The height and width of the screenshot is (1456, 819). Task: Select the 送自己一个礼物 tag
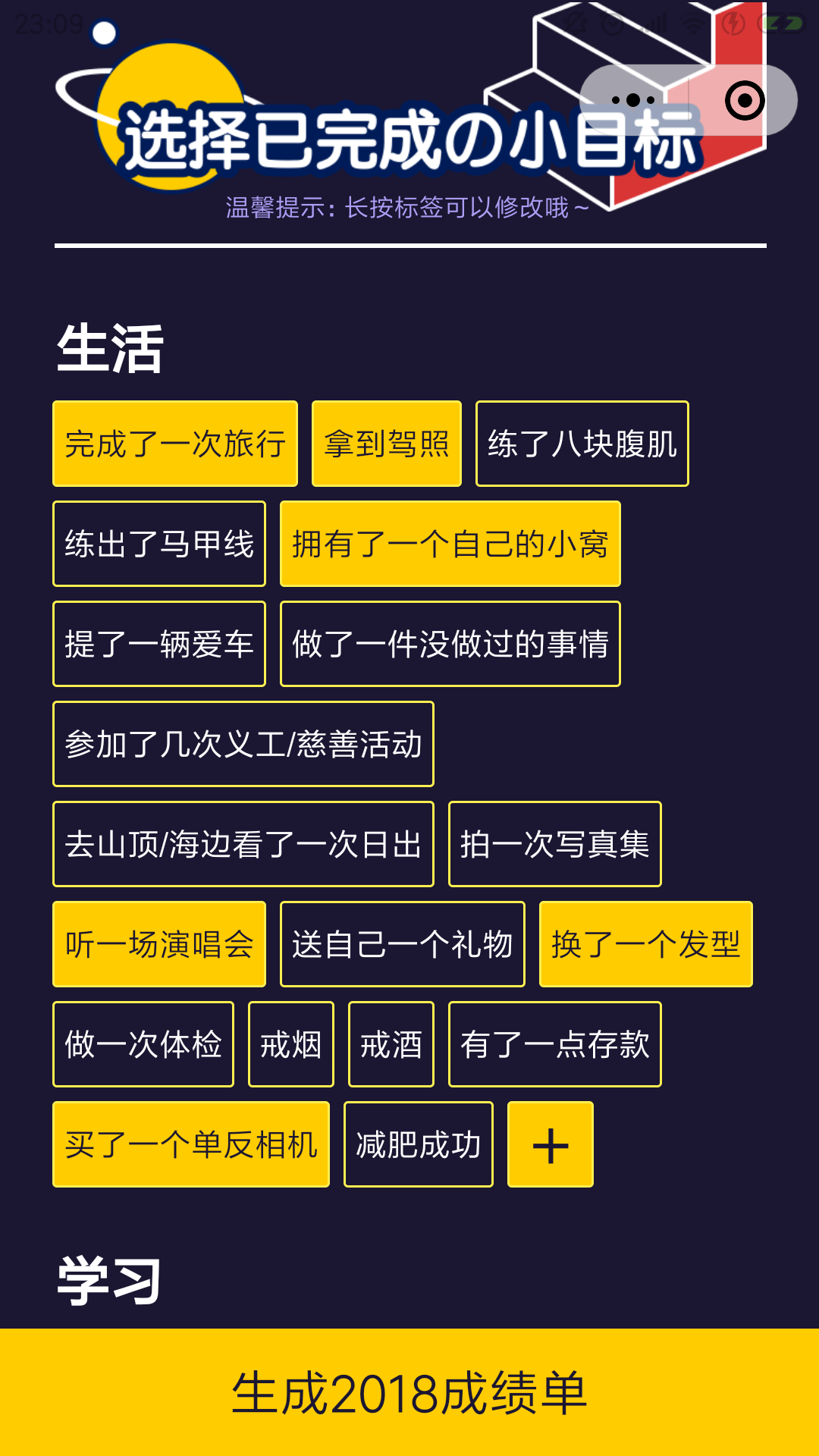(403, 944)
